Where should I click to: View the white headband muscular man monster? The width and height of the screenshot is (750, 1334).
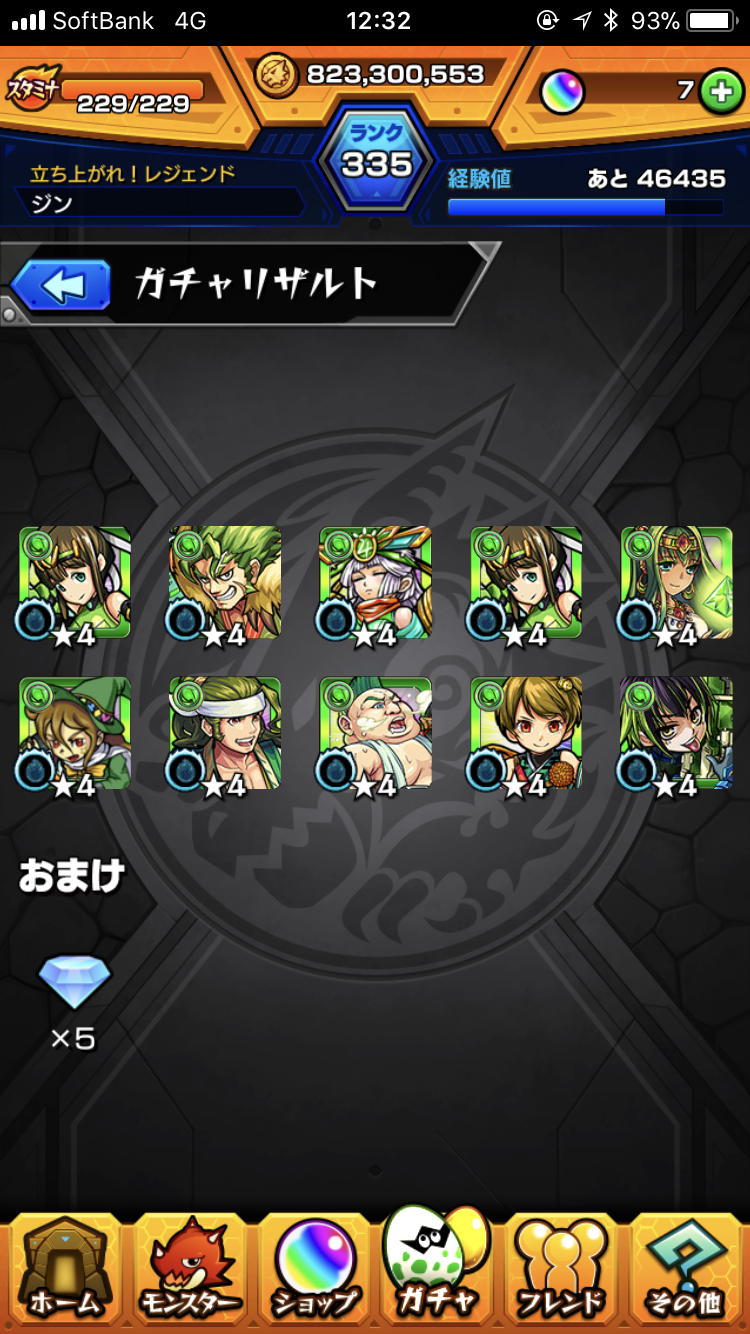225,733
